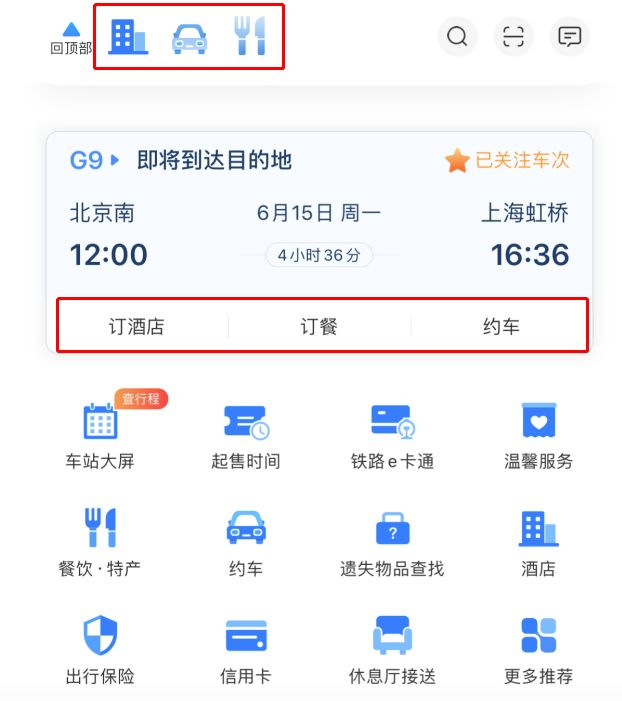622x701 pixels.
Task: Open the scan code icon
Action: [x=513, y=37]
